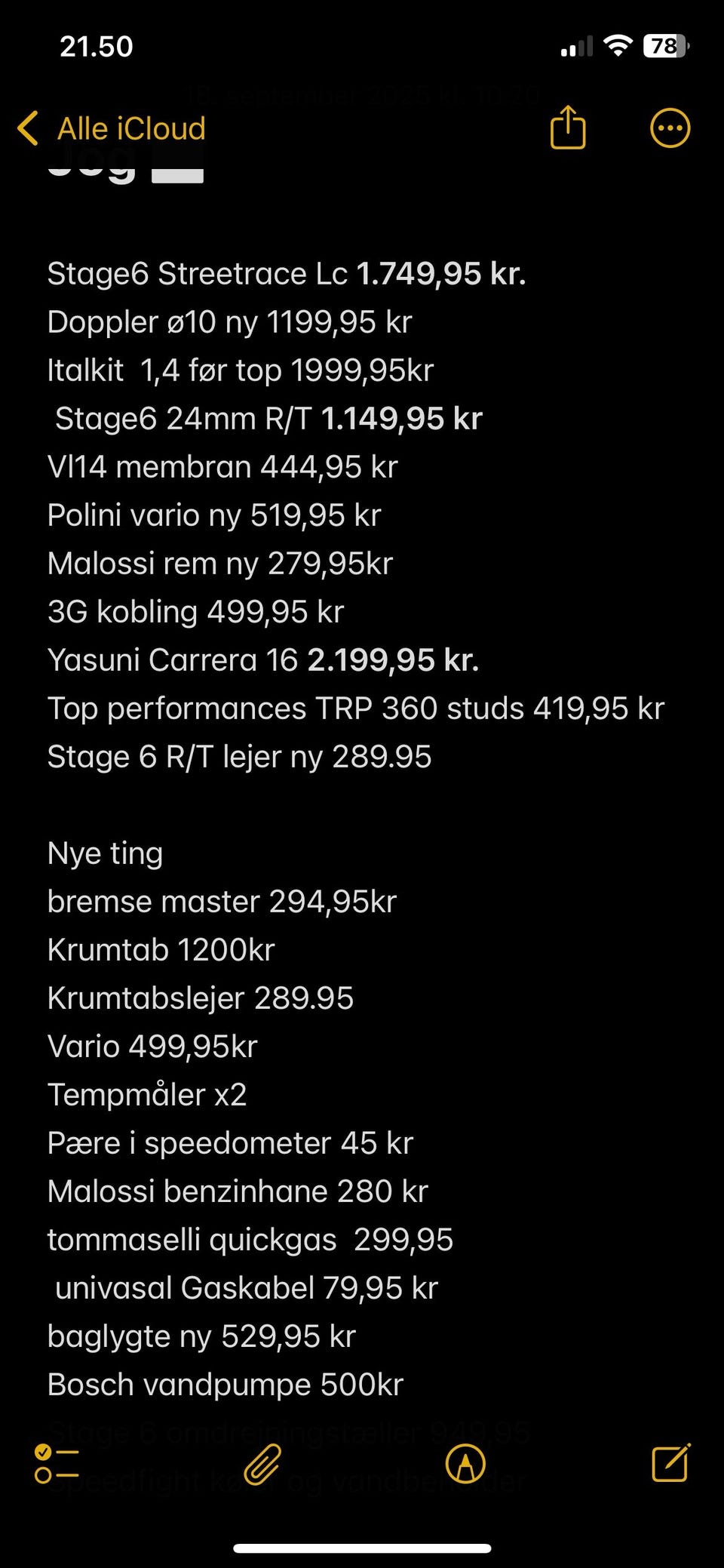The width and height of the screenshot is (724, 1568).
Task: Go back to Alle iCloud folder
Action: click(x=112, y=128)
